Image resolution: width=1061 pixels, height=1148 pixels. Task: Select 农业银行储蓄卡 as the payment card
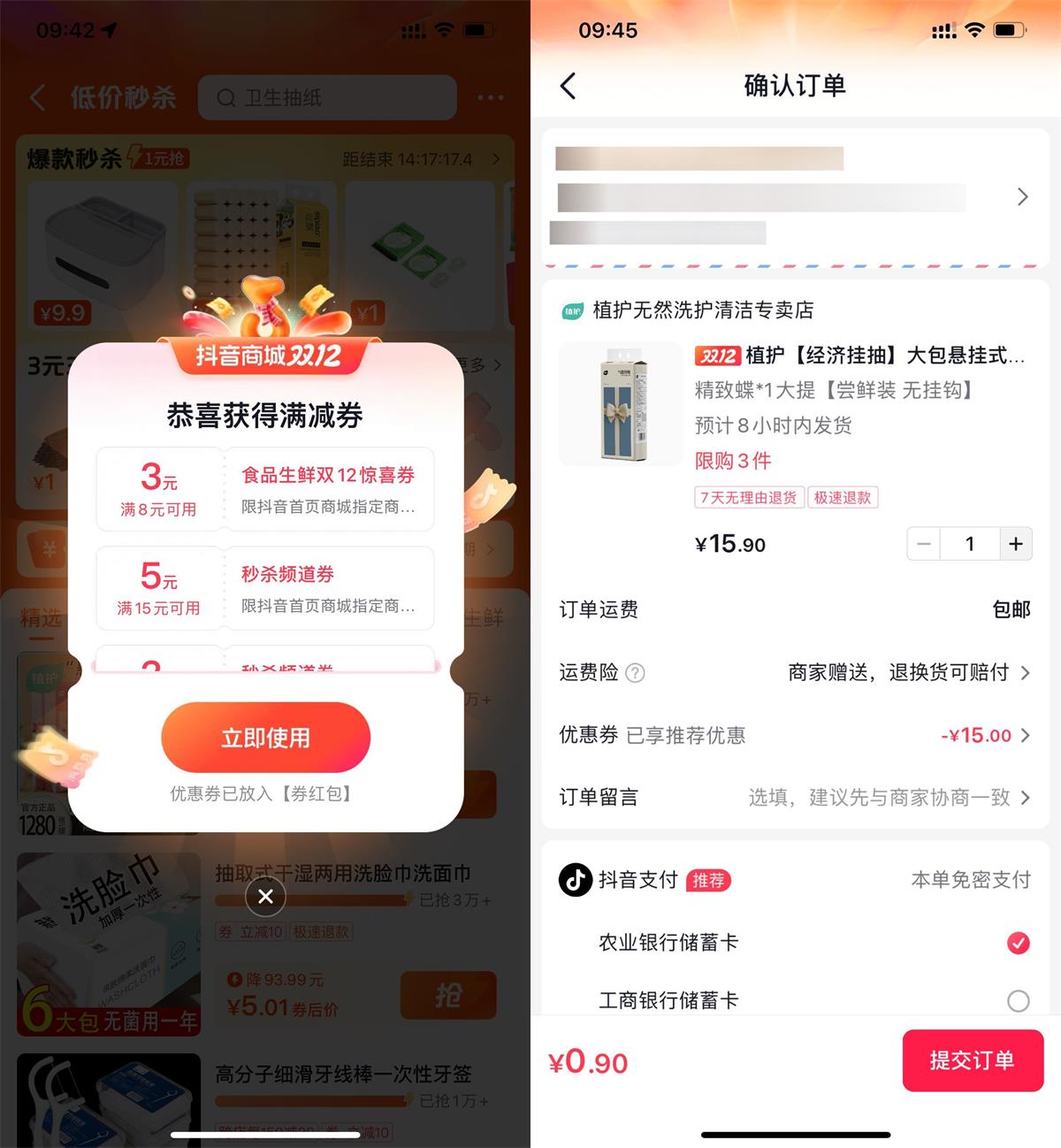click(x=1018, y=943)
